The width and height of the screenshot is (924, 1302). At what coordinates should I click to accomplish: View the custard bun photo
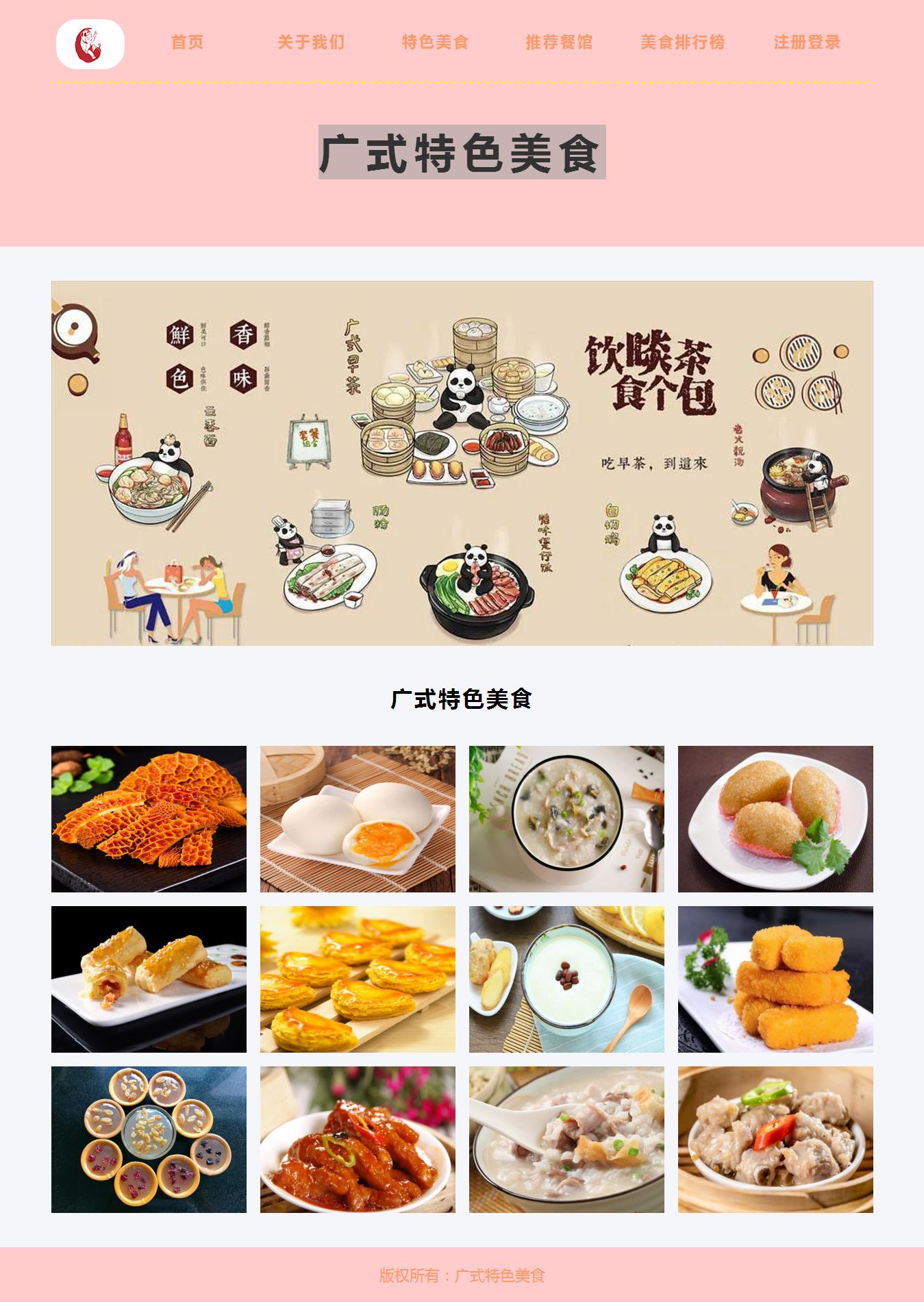[358, 818]
